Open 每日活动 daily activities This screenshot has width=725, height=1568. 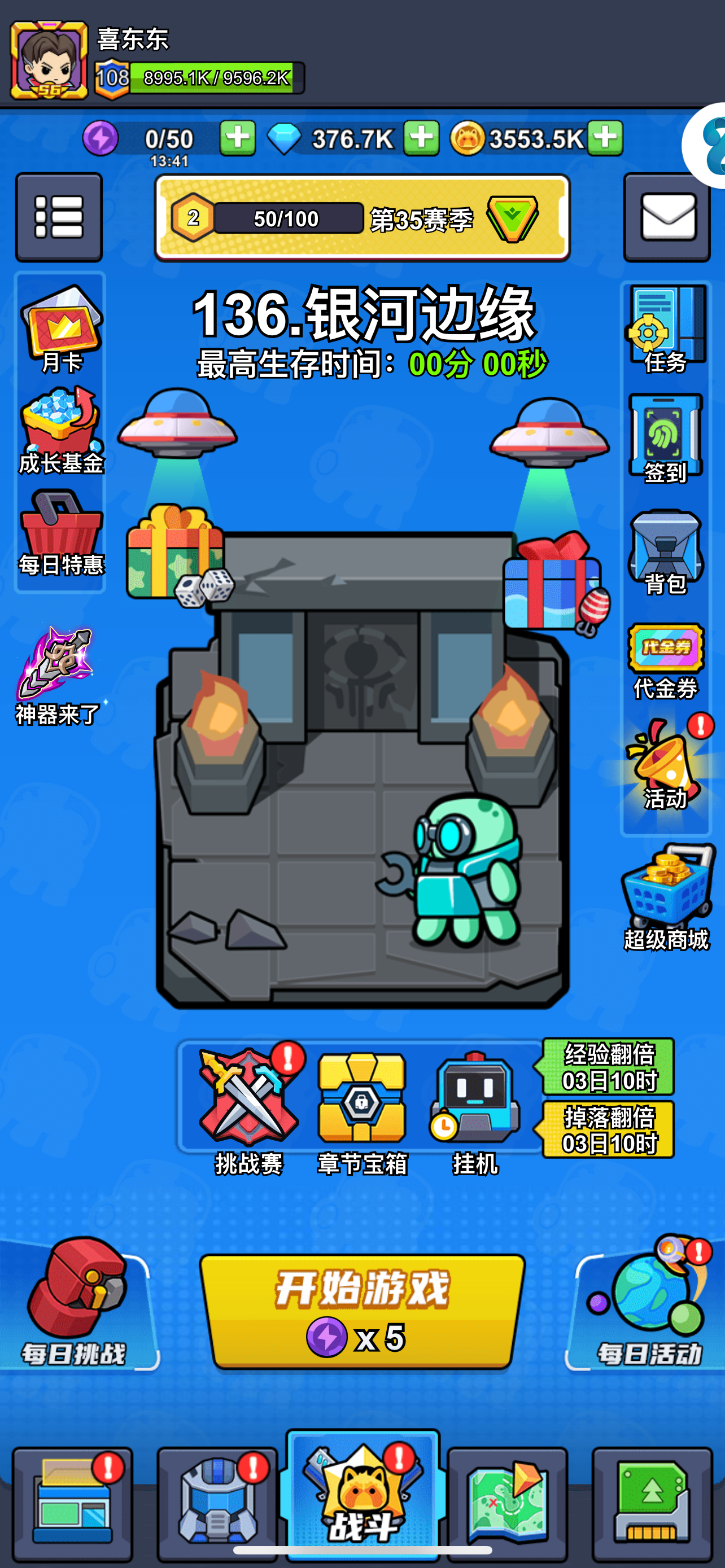648,1303
